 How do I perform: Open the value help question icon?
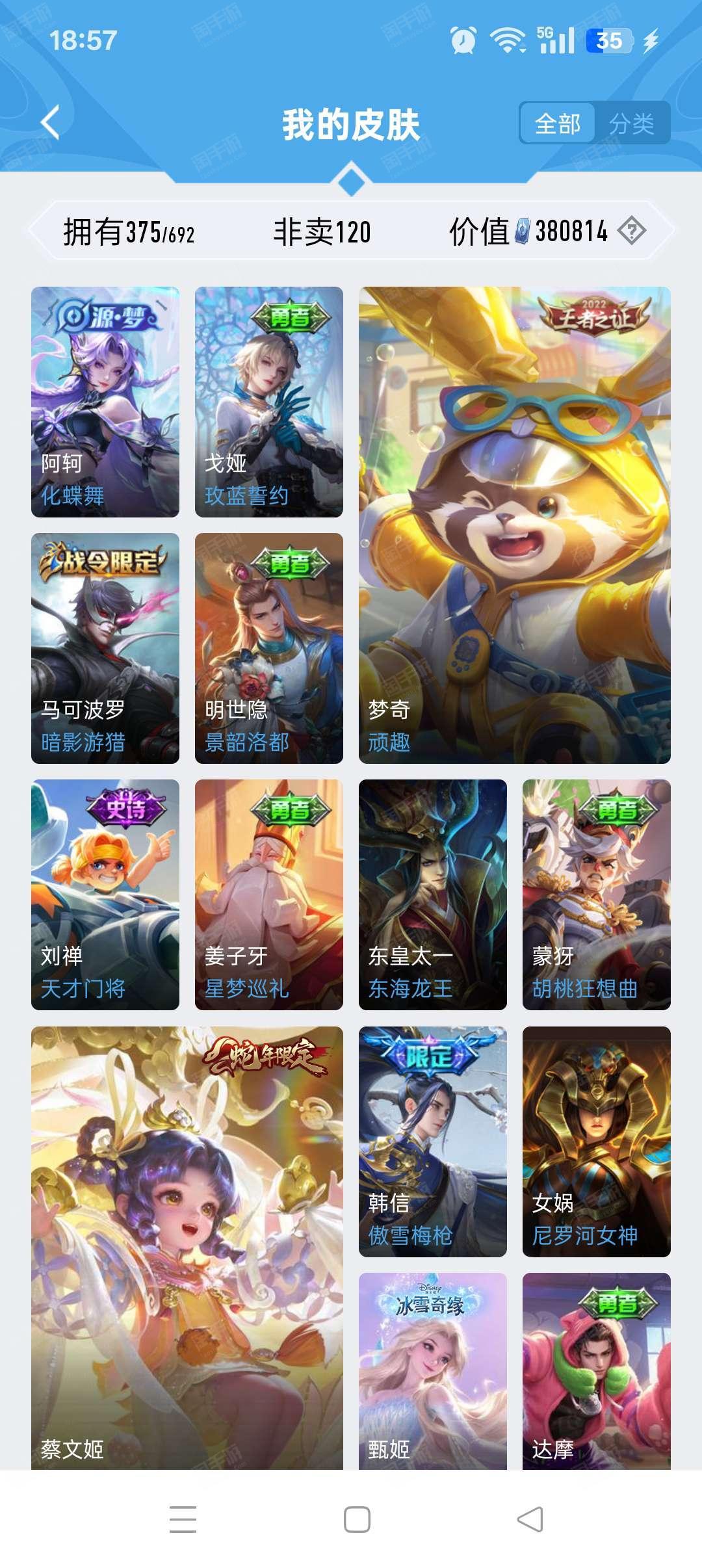[x=631, y=231]
